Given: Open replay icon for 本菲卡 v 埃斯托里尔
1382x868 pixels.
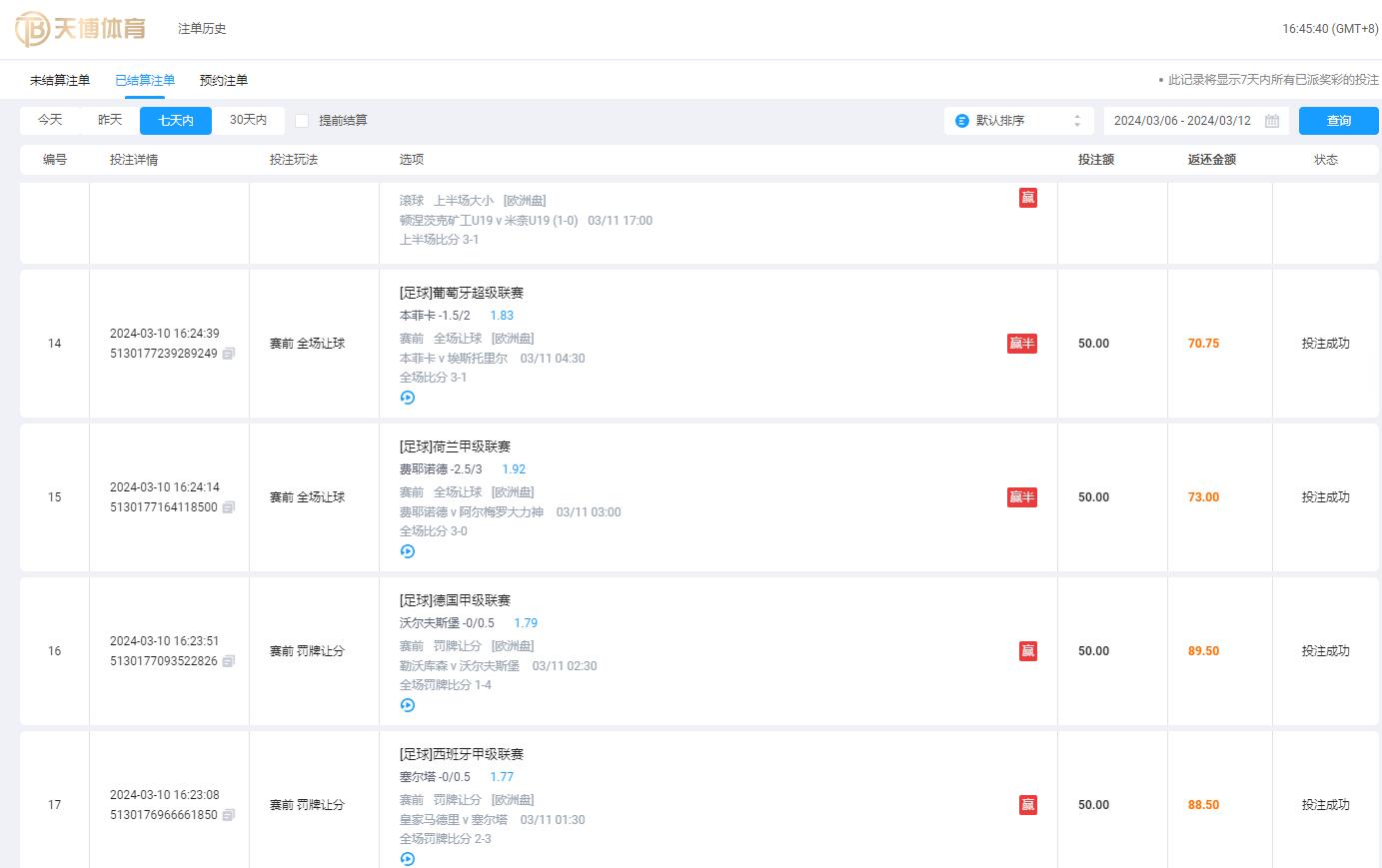Looking at the screenshot, I should click(408, 398).
